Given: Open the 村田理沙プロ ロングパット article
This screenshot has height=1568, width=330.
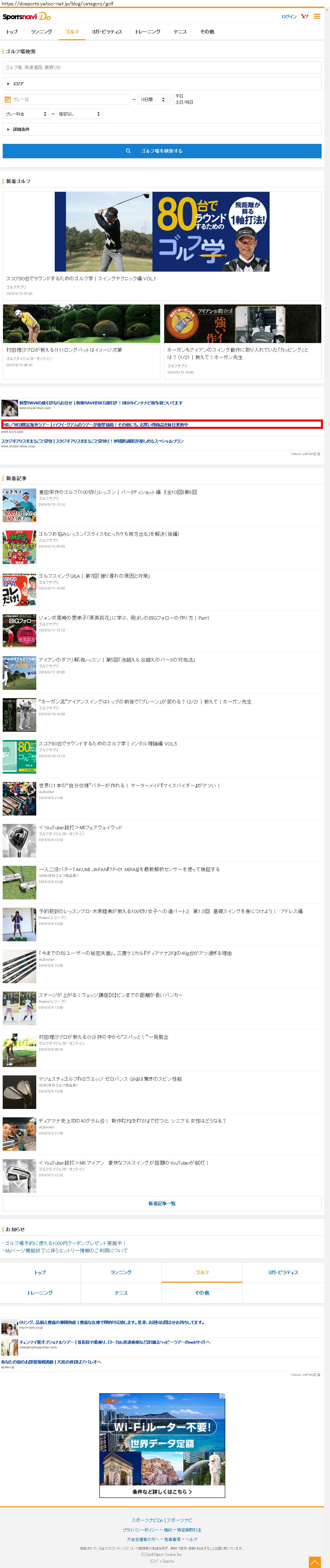Looking at the screenshot, I should pos(81,341).
